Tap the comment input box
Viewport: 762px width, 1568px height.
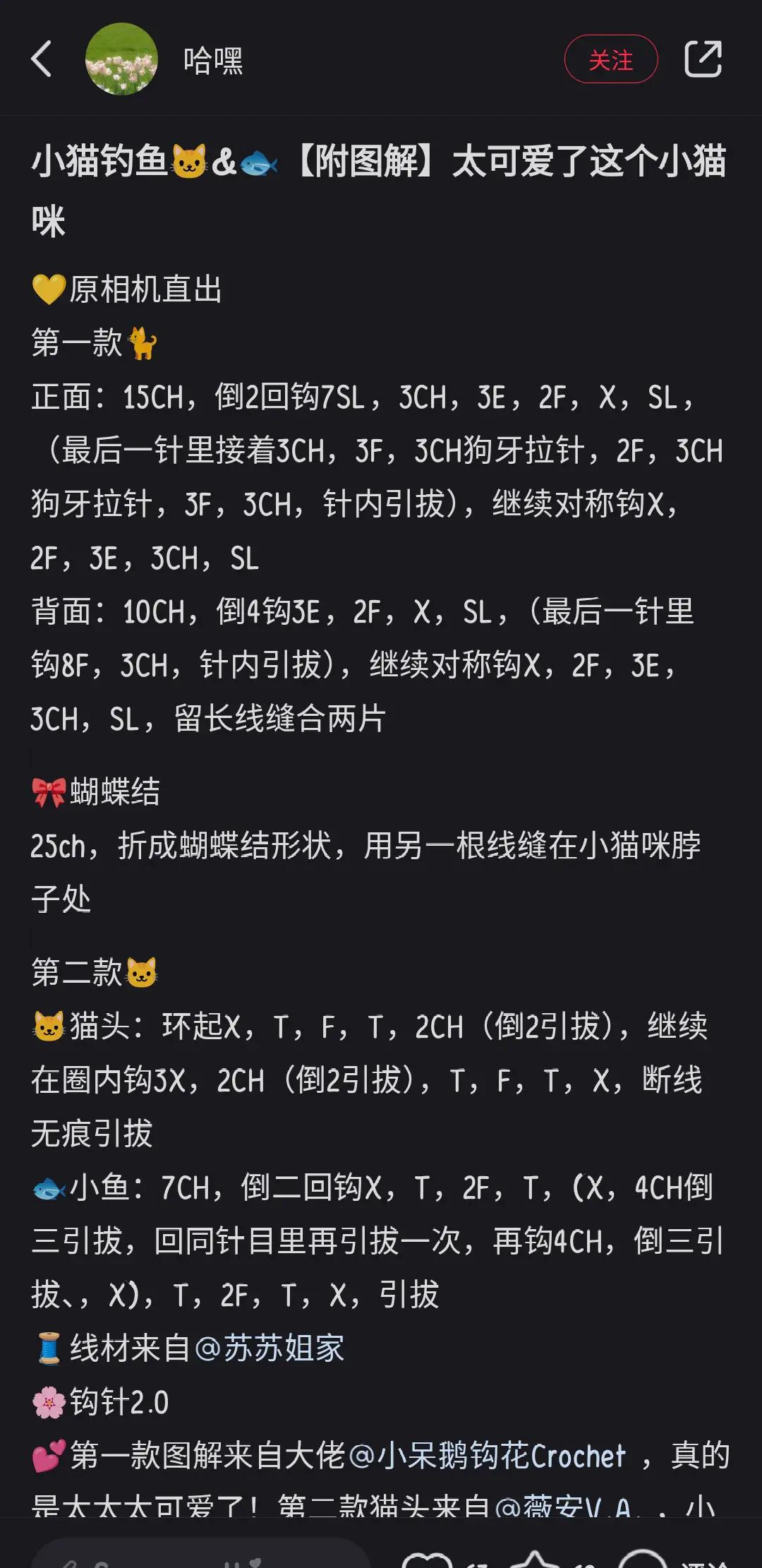[201, 1557]
